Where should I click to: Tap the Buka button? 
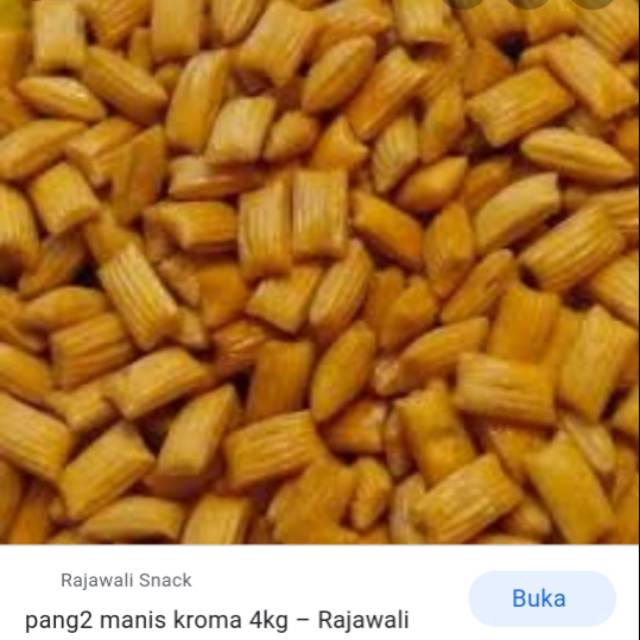541,599
